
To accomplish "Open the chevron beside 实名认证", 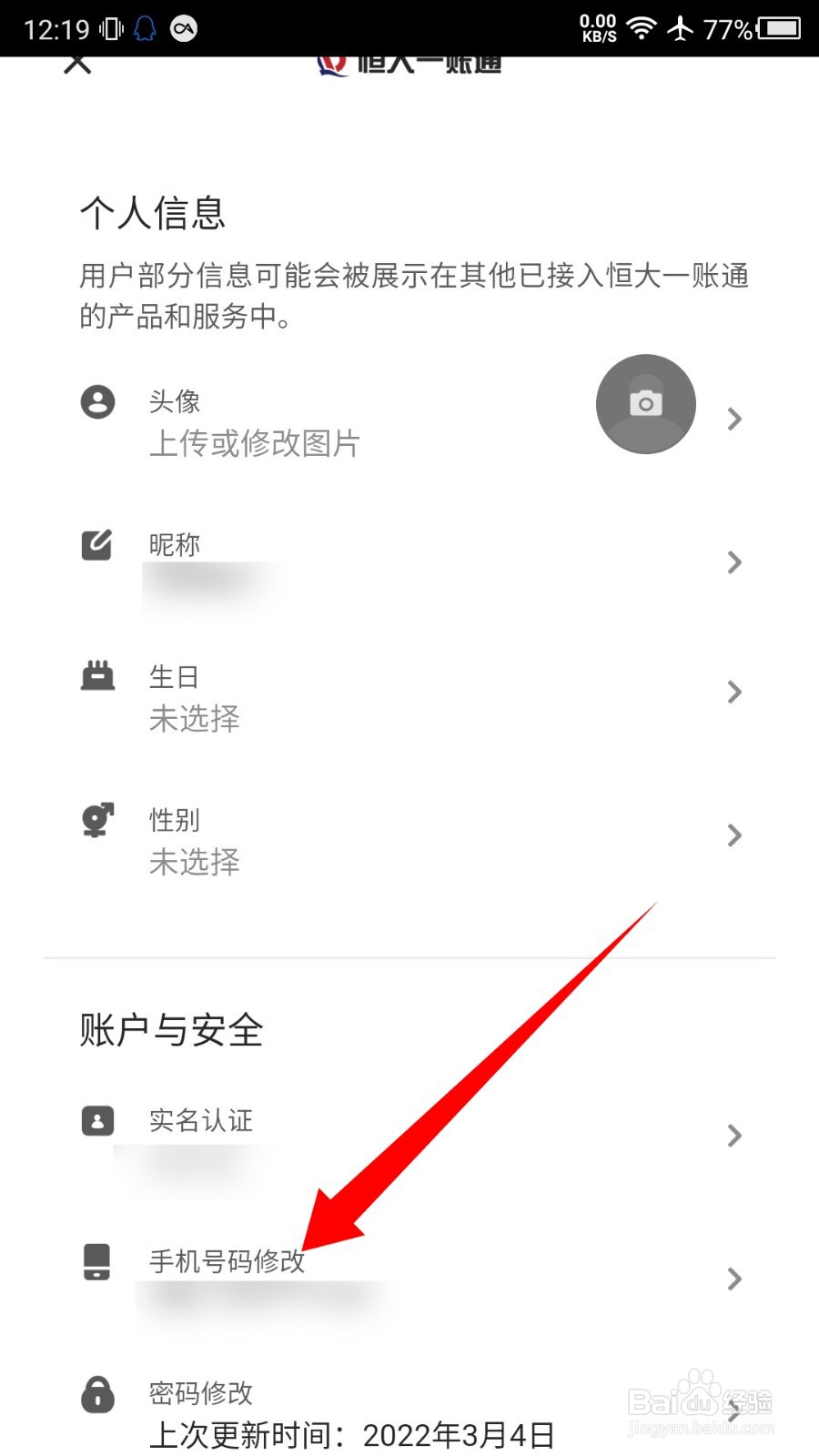I will [x=735, y=1135].
